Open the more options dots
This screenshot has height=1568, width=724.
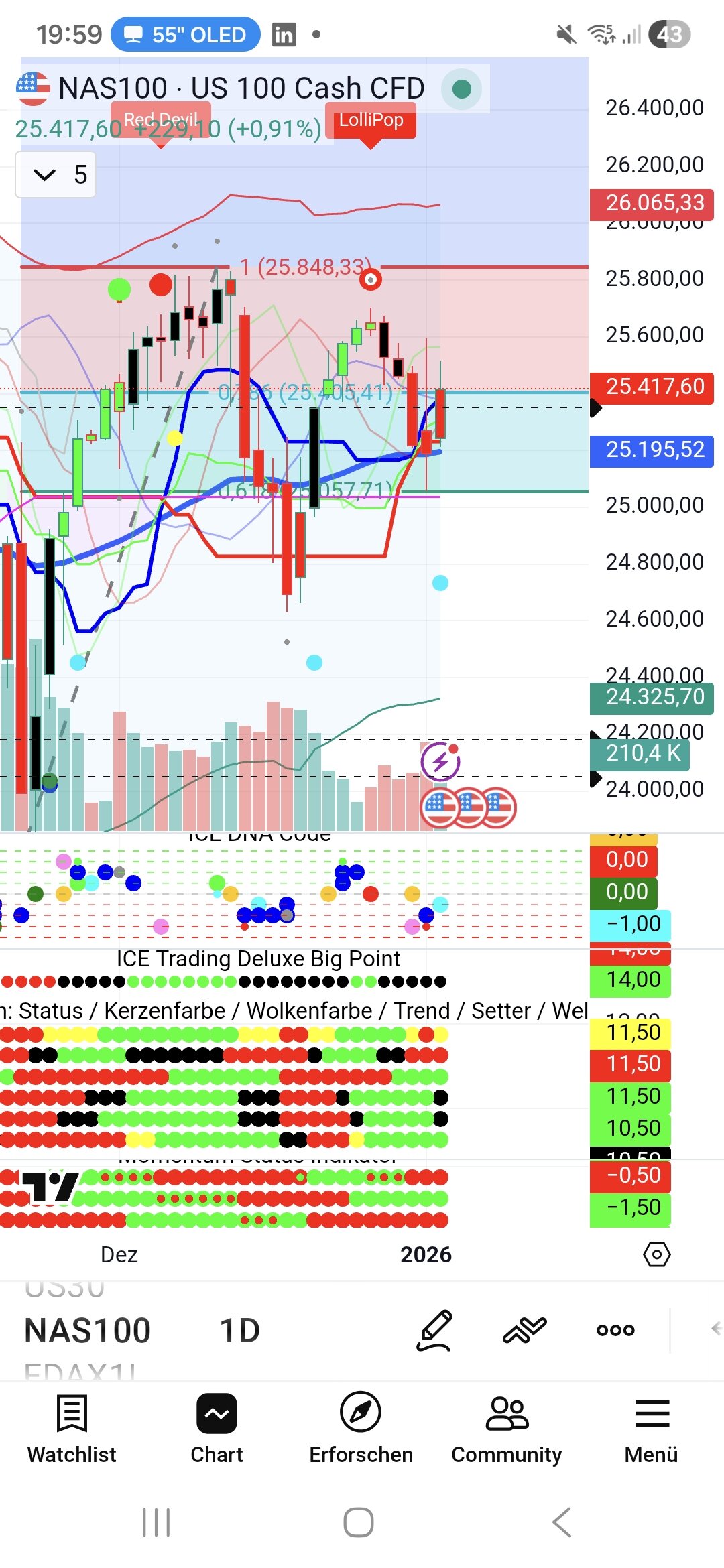point(615,1330)
